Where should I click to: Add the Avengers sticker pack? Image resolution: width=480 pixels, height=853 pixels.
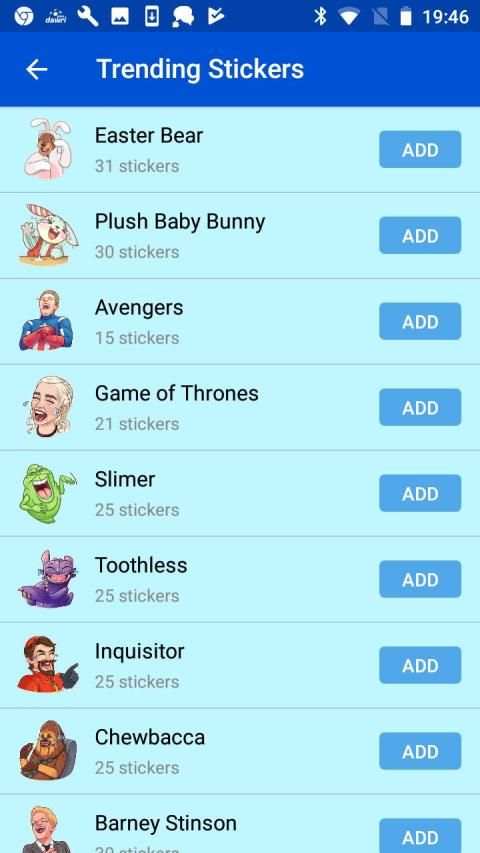tap(420, 322)
